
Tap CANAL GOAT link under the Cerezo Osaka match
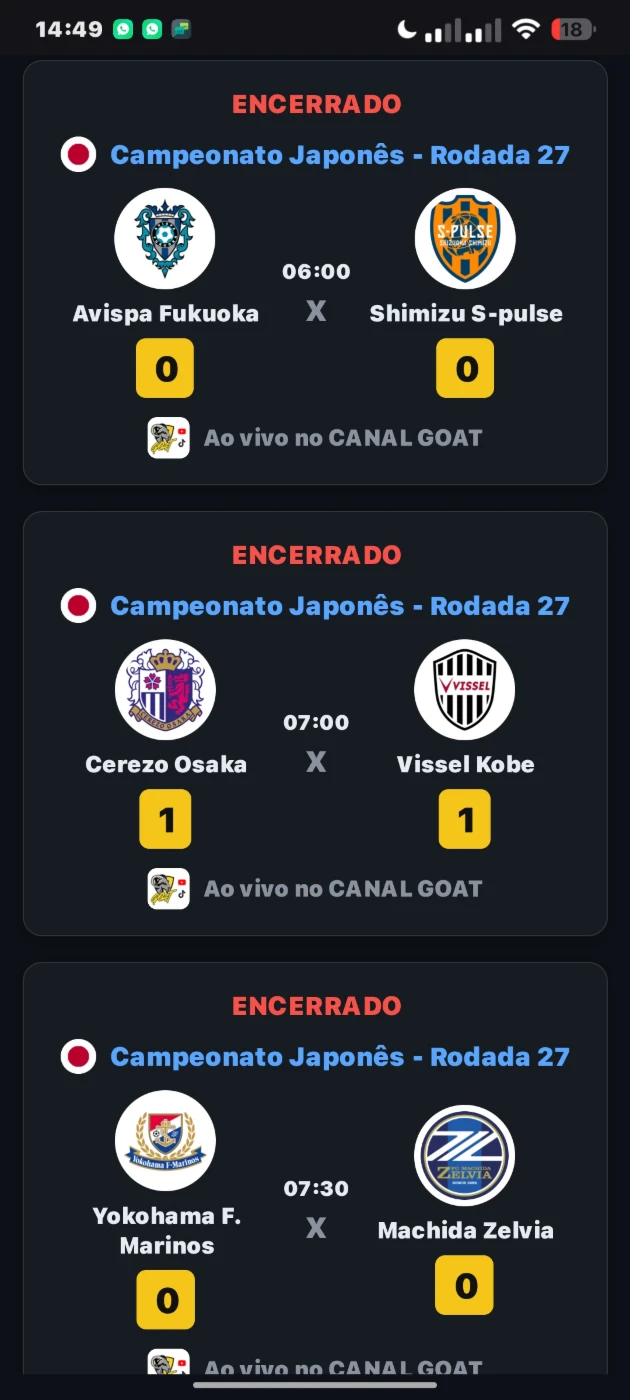pyautogui.click(x=315, y=889)
